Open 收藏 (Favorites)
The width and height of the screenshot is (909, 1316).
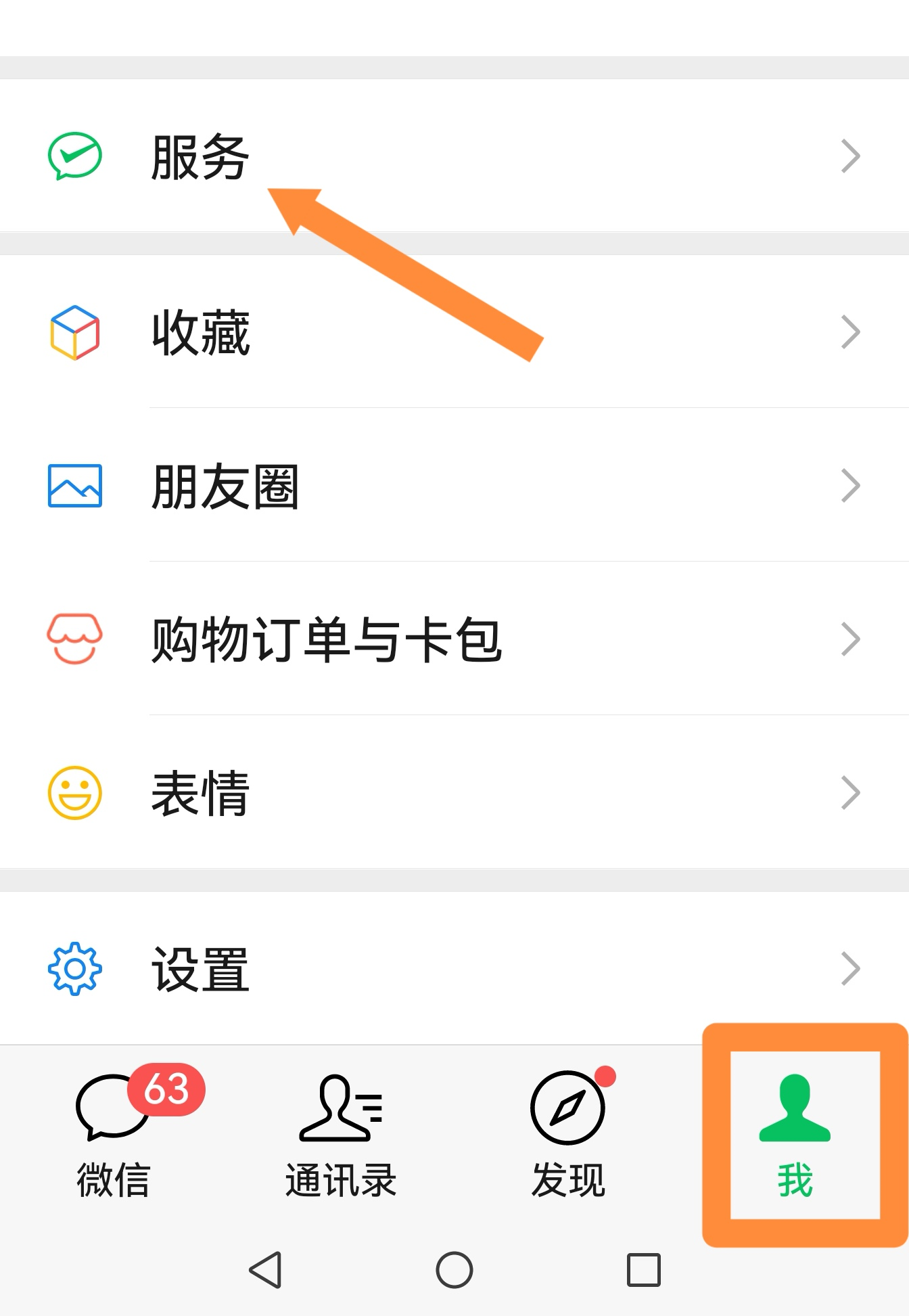tap(200, 332)
